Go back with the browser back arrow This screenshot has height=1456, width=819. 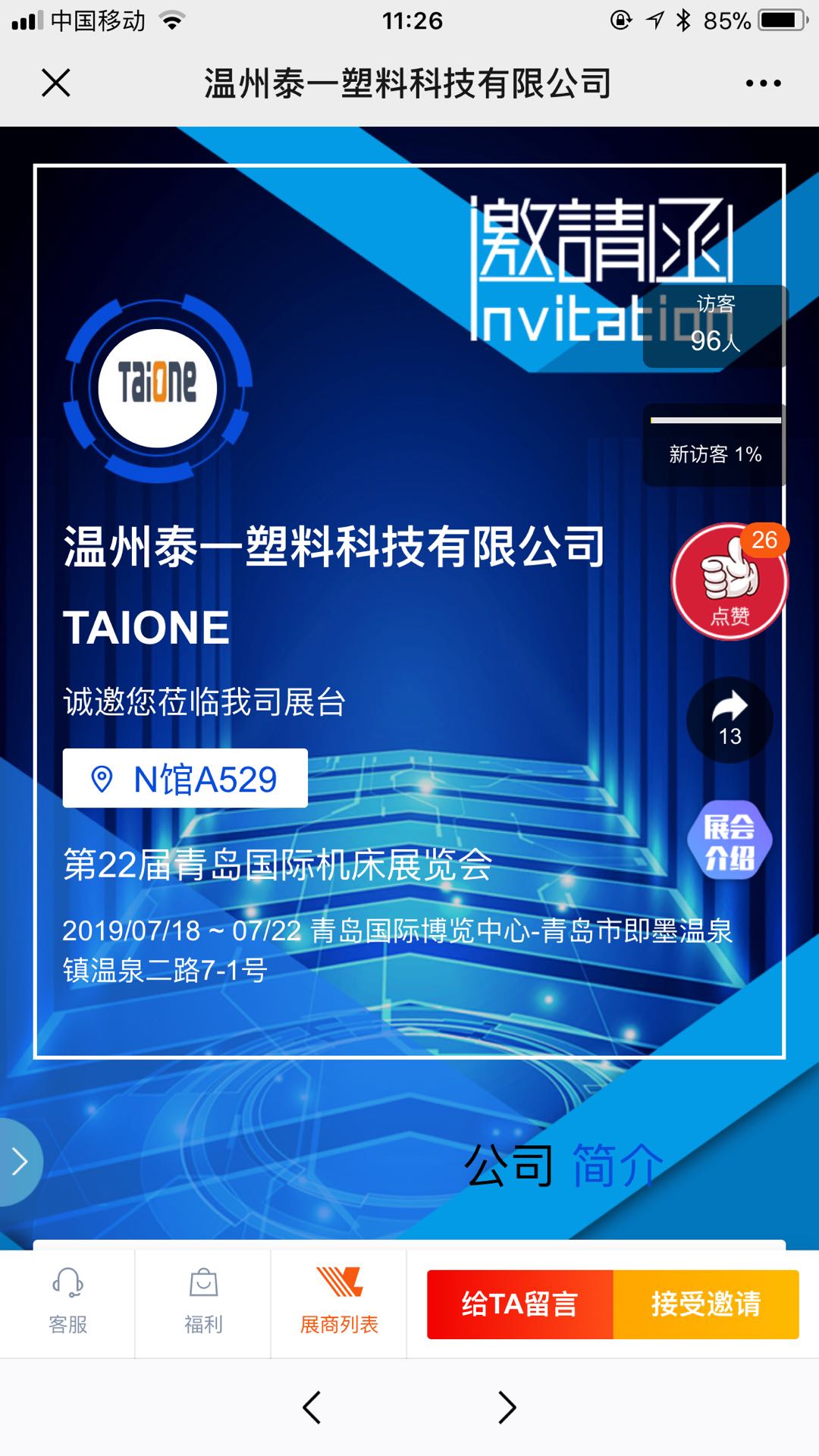pyautogui.click(x=312, y=1407)
